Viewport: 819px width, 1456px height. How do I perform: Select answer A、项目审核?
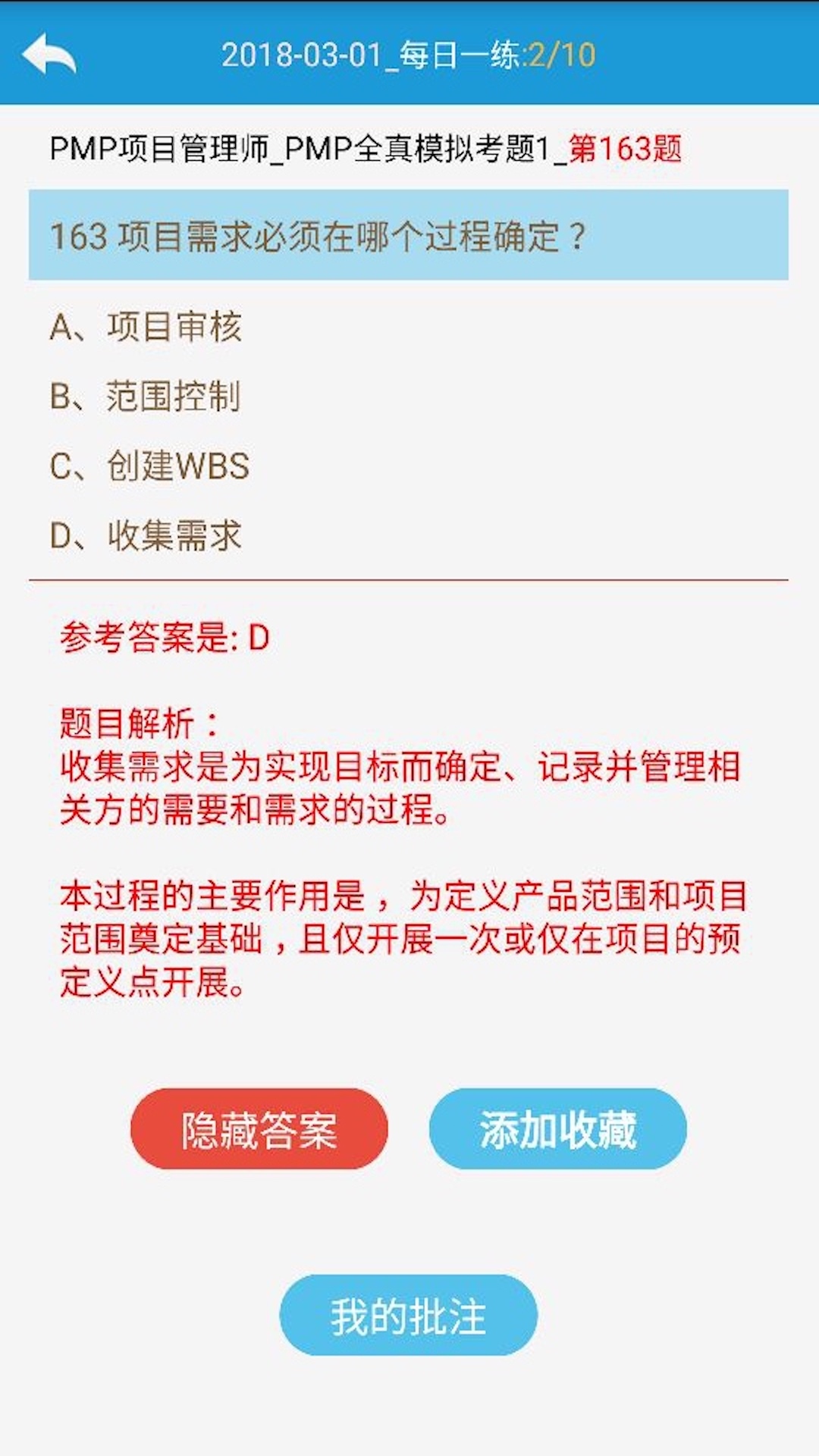(x=146, y=327)
